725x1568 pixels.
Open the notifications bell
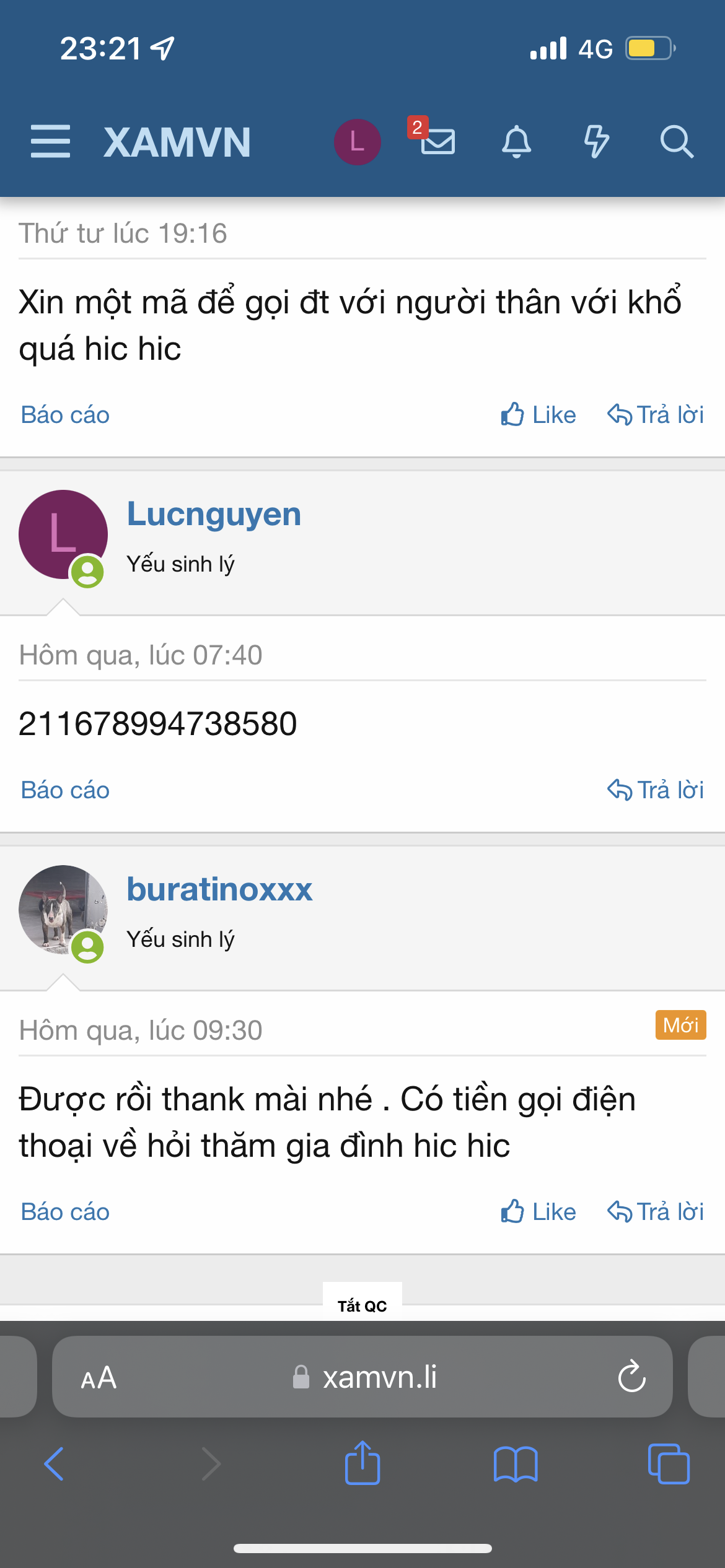pos(516,142)
